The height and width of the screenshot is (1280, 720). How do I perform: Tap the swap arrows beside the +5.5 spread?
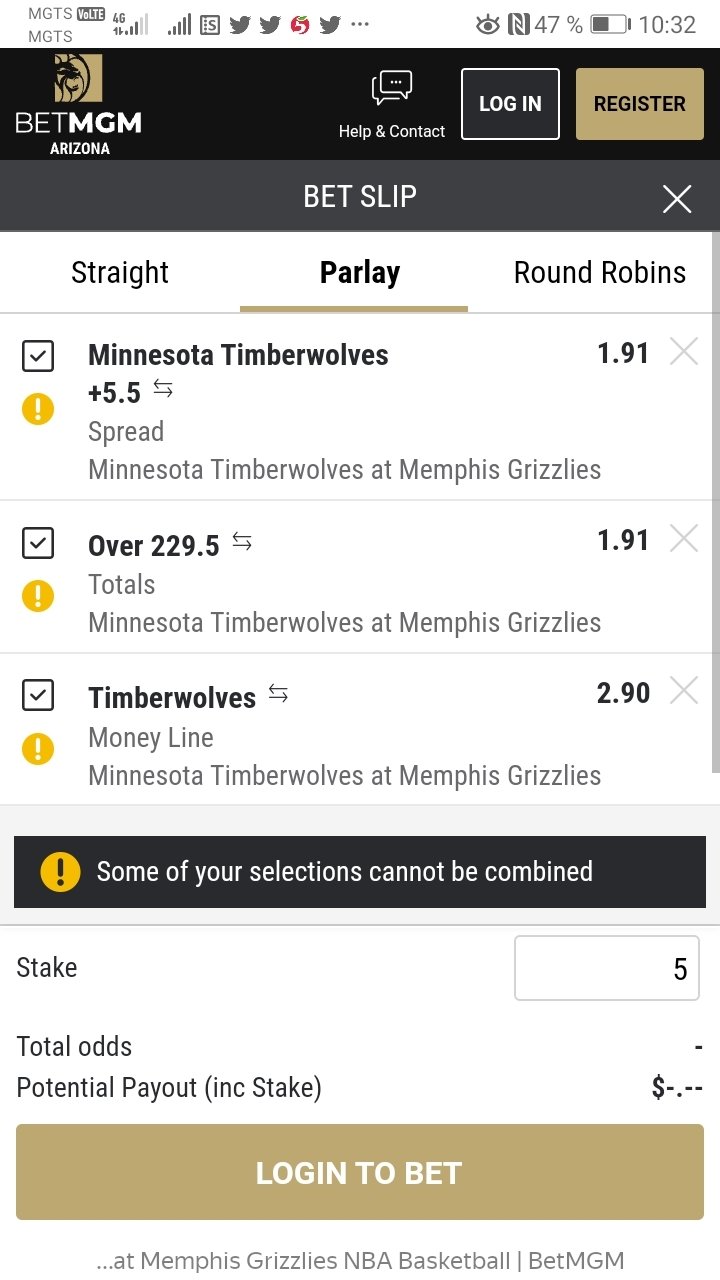click(x=163, y=391)
